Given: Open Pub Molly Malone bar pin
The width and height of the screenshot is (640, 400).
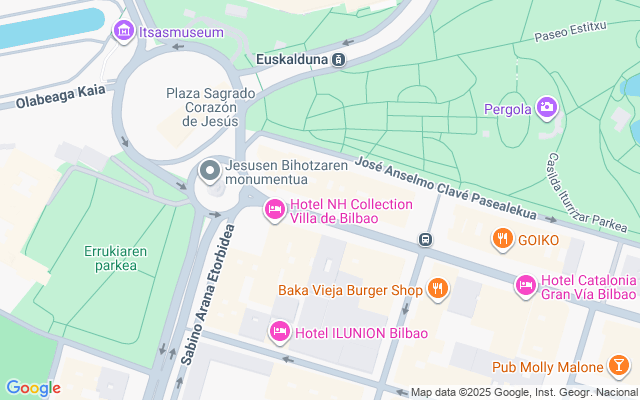Looking at the screenshot, I should pyautogui.click(x=619, y=366).
